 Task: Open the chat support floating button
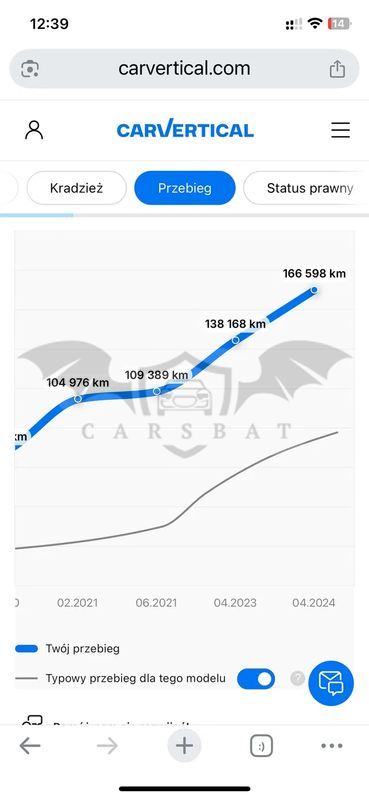[x=331, y=683]
